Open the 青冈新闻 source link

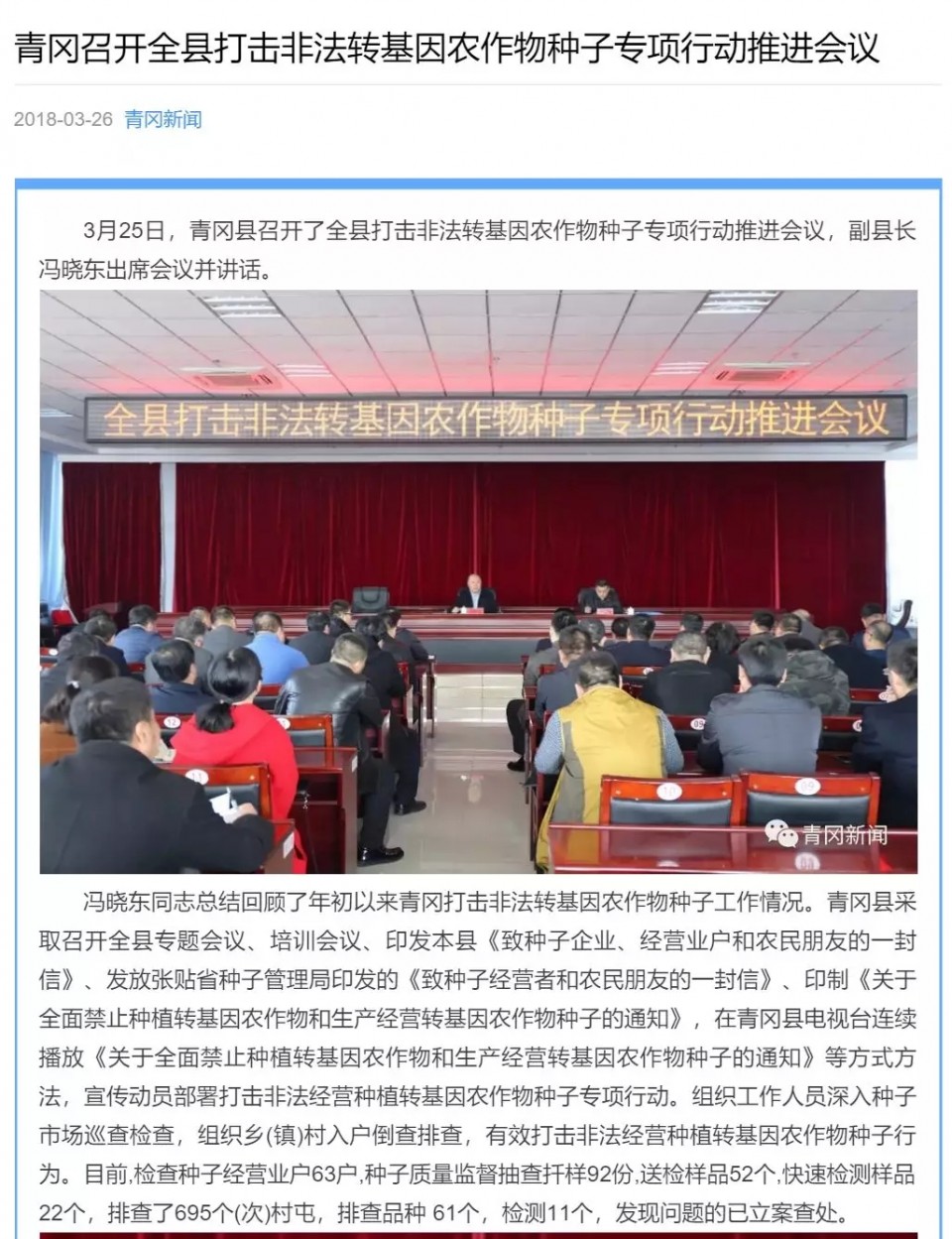pos(163,120)
